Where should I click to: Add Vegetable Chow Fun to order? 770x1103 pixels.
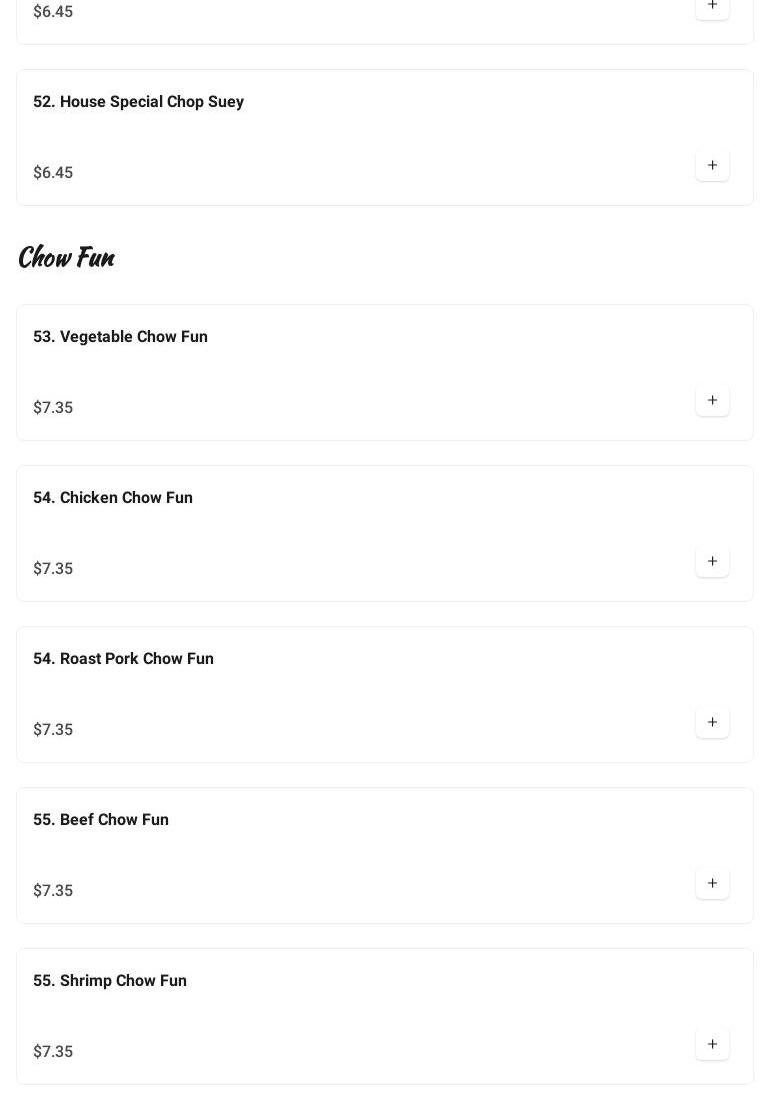point(712,401)
